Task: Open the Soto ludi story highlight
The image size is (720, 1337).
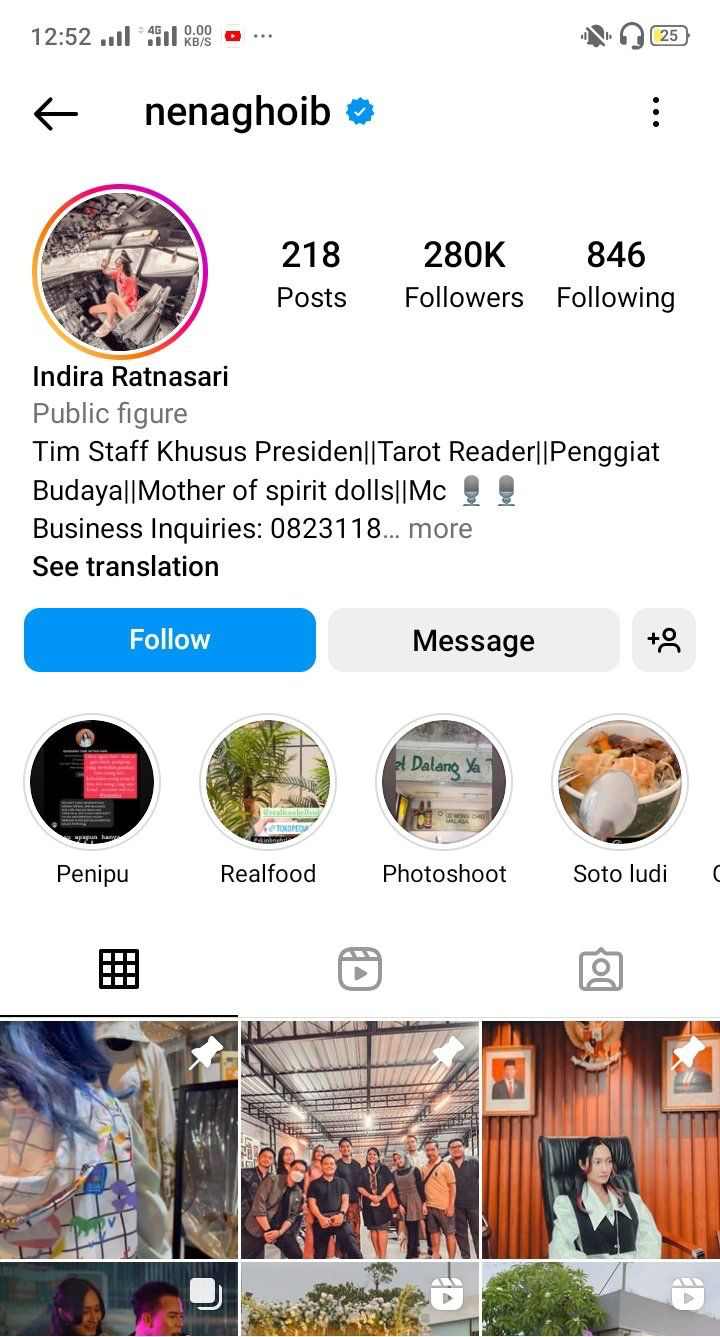Action: (620, 782)
